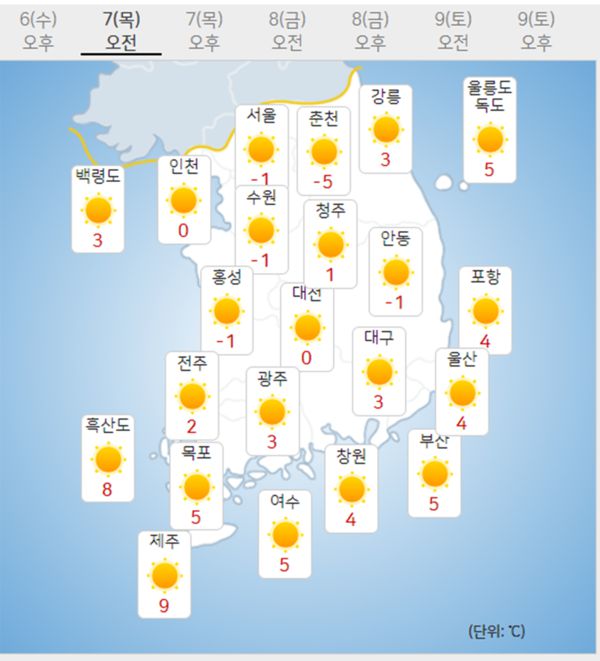Select the 9(토) 오후 tab

click(536, 30)
